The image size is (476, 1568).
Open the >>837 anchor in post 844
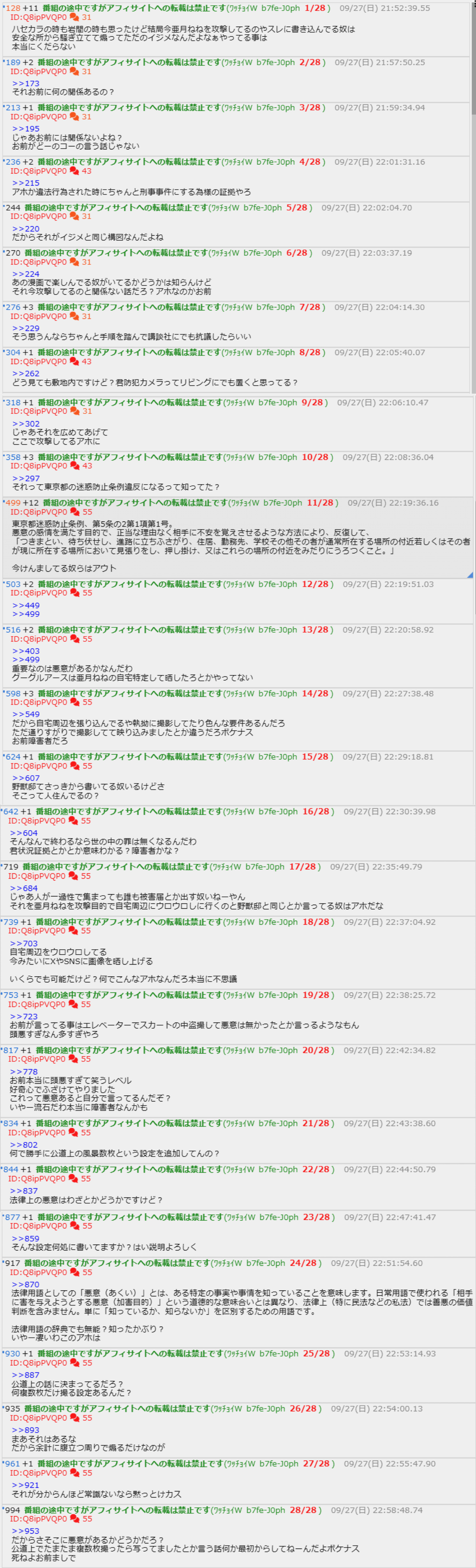pyautogui.click(x=24, y=1191)
